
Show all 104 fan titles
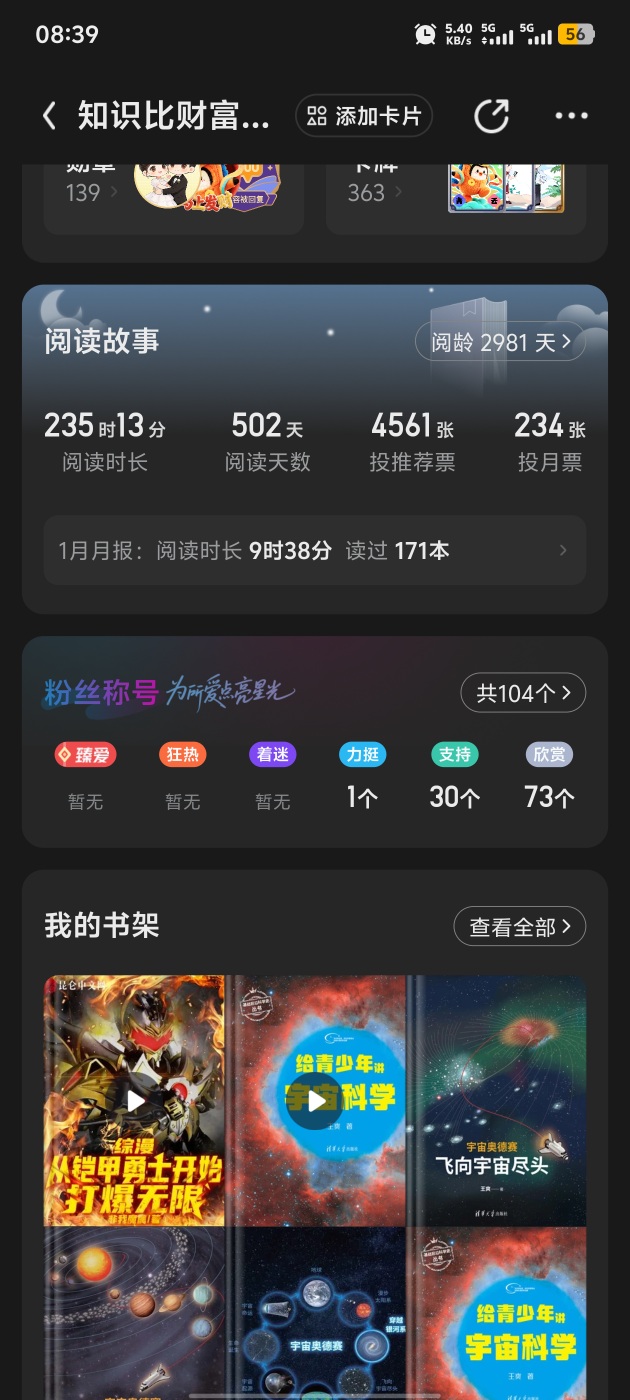coord(522,693)
